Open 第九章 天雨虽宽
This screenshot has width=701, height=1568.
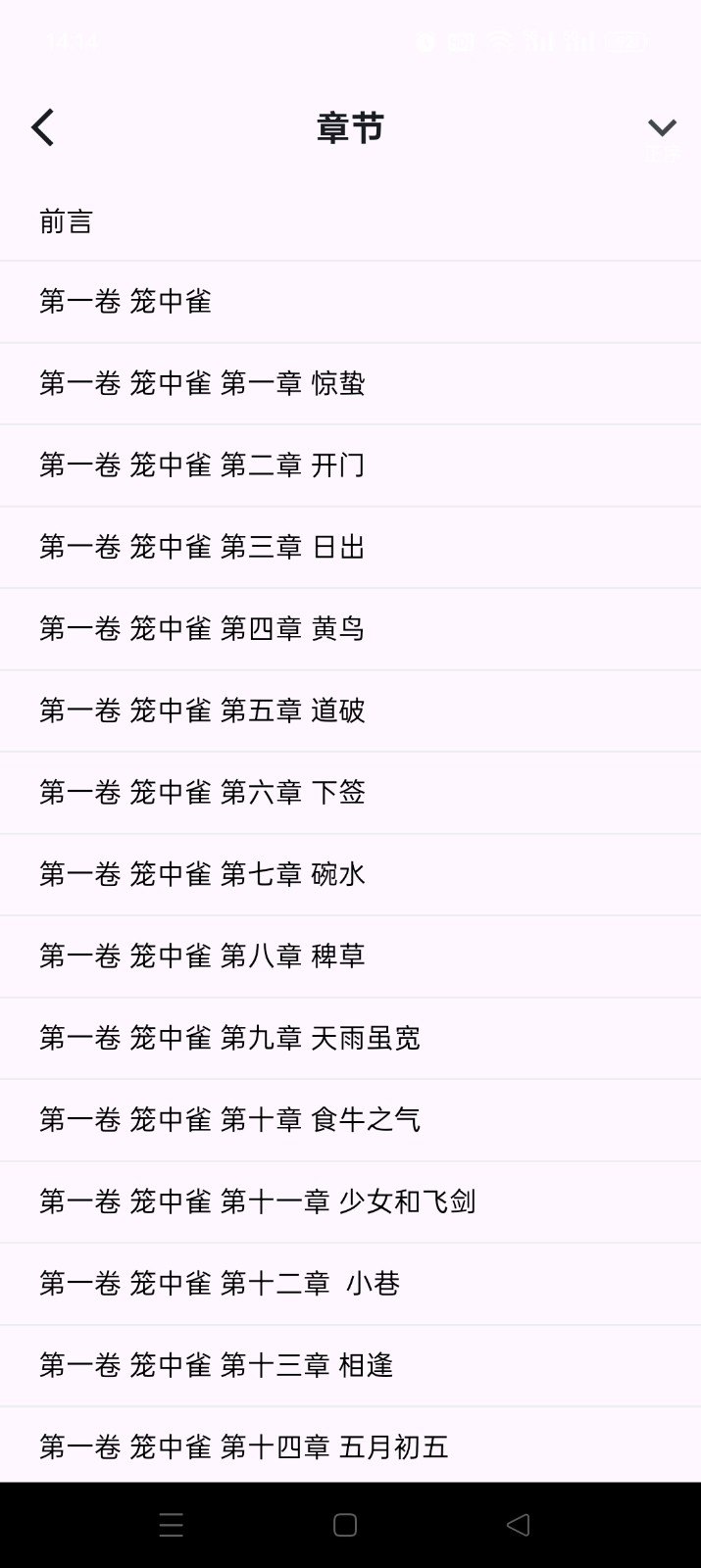pos(229,1038)
